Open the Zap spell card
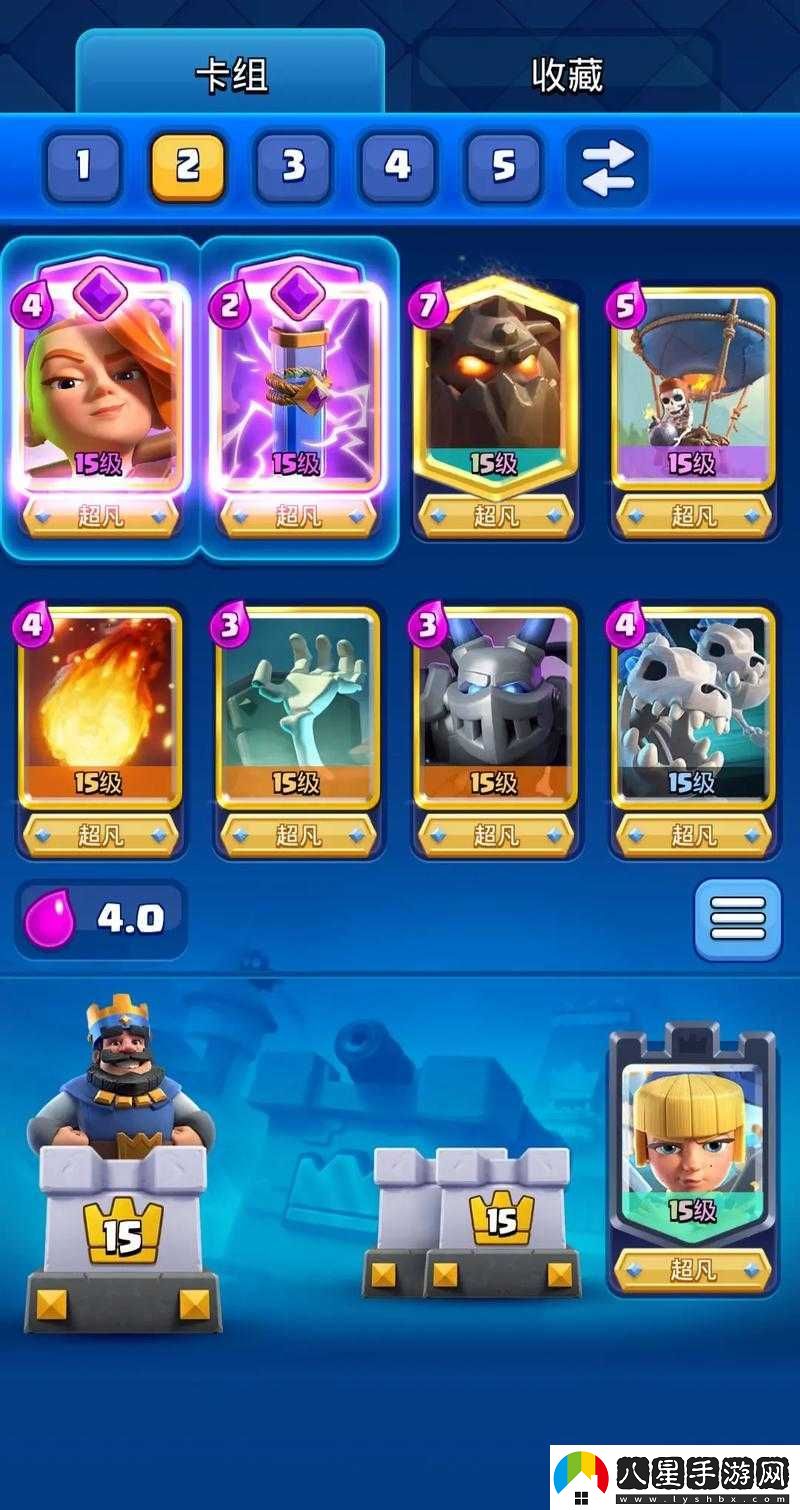 coord(298,390)
